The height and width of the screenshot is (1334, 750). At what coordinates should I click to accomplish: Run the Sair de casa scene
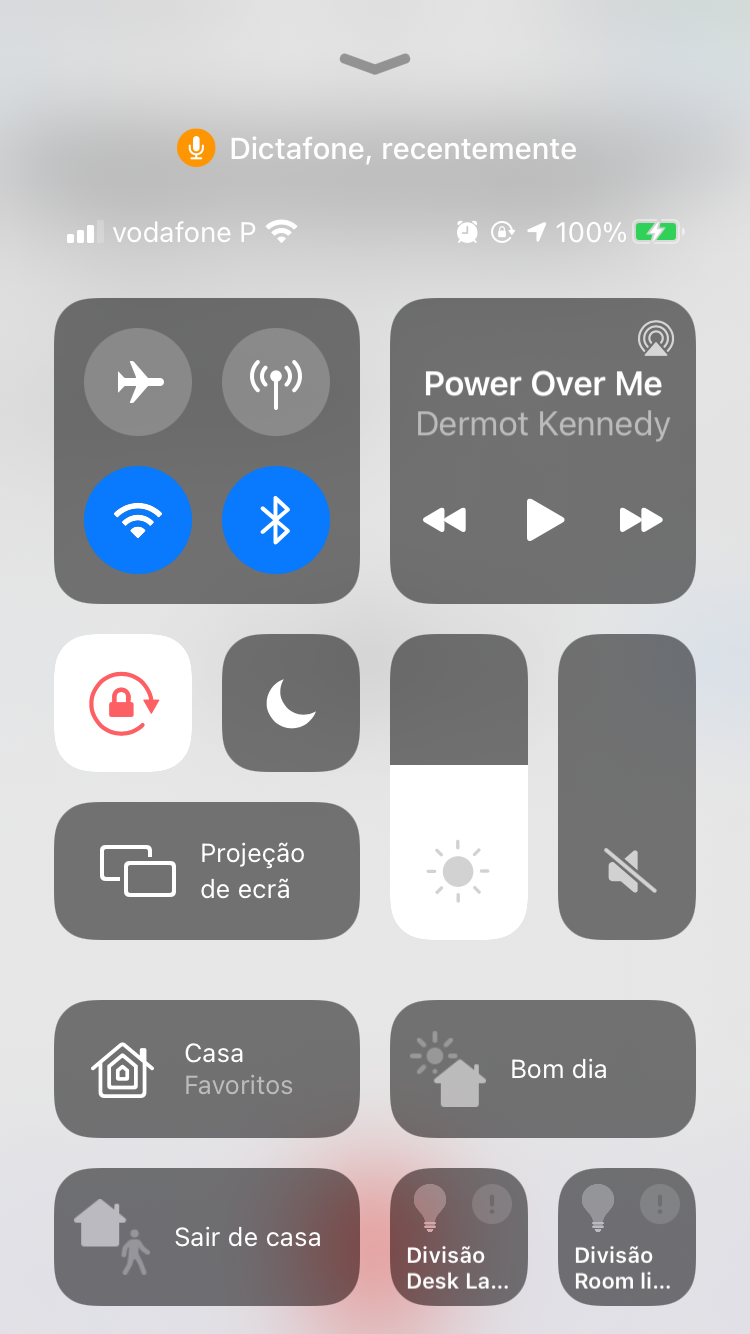pos(206,1237)
